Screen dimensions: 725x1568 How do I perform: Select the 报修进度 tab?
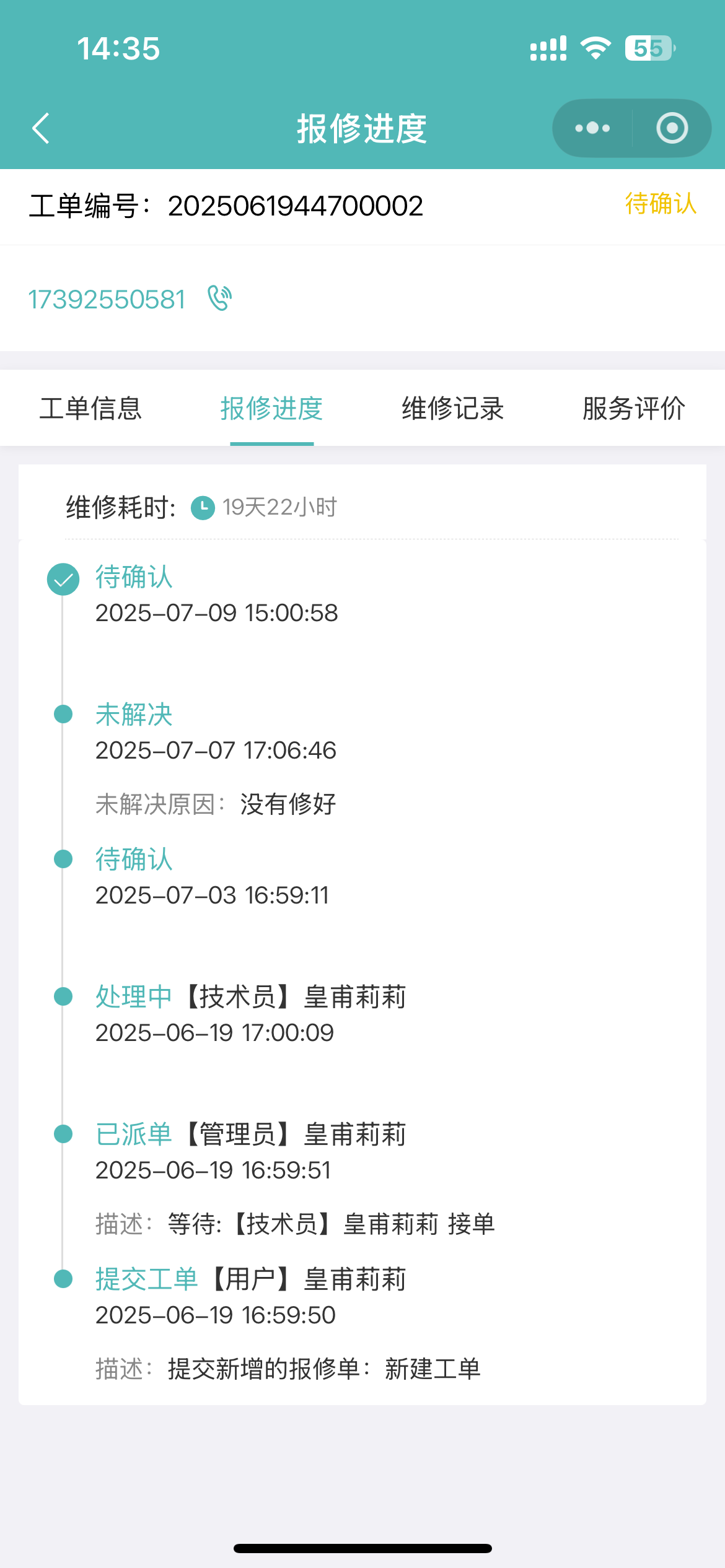click(x=271, y=409)
